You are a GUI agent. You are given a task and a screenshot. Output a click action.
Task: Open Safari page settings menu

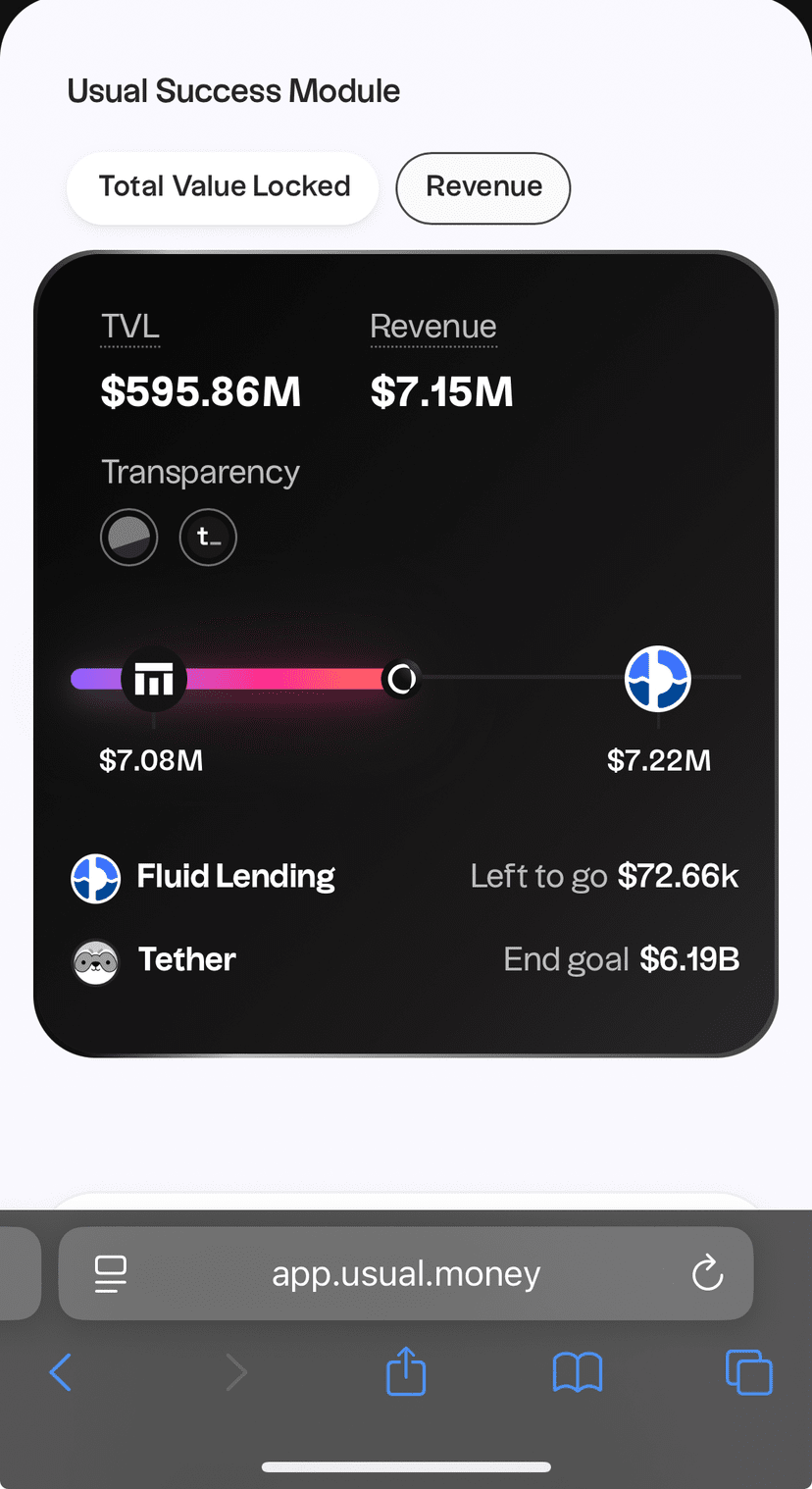(x=111, y=1274)
